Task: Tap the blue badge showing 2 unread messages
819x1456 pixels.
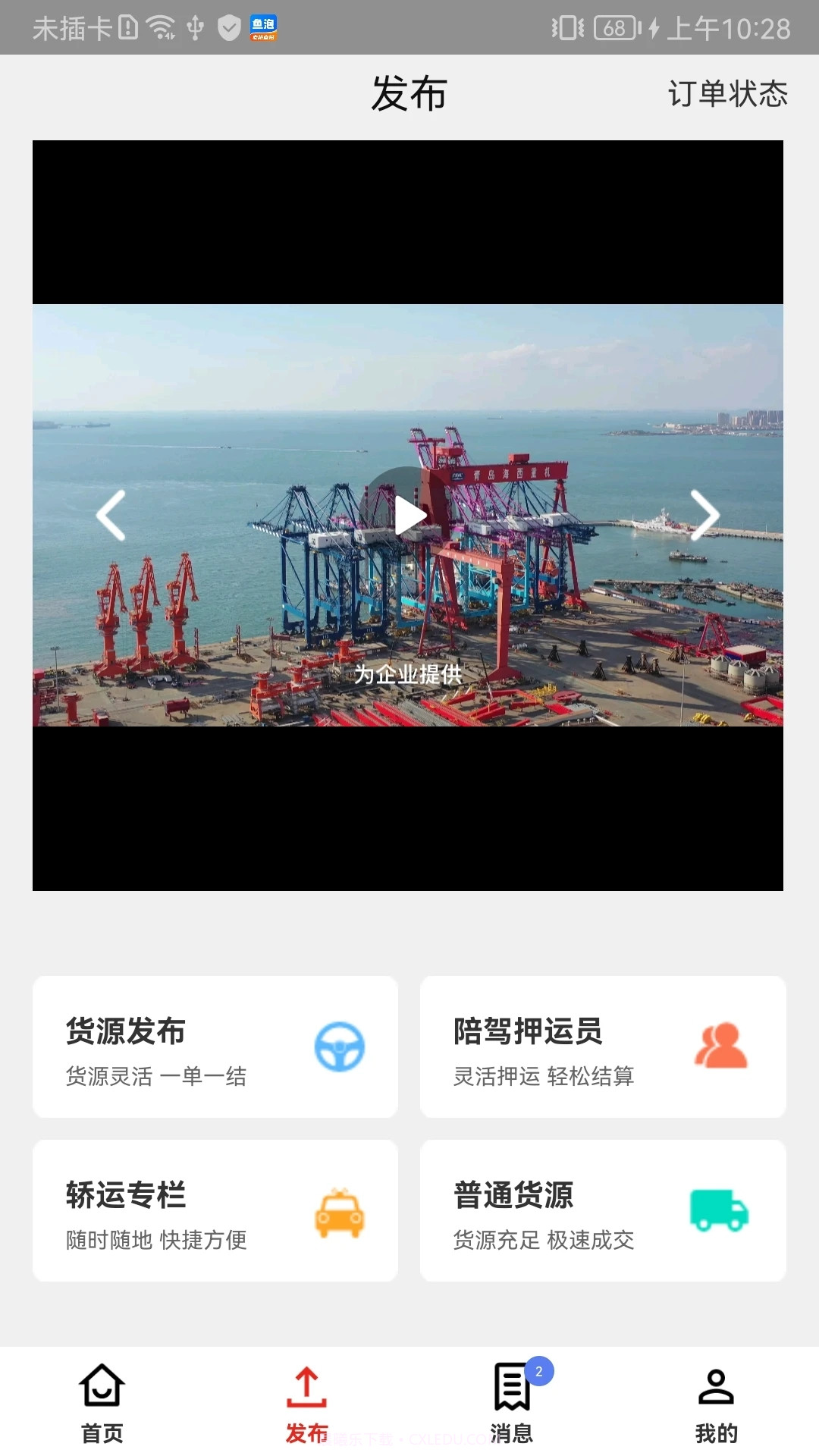Action: click(x=538, y=1372)
